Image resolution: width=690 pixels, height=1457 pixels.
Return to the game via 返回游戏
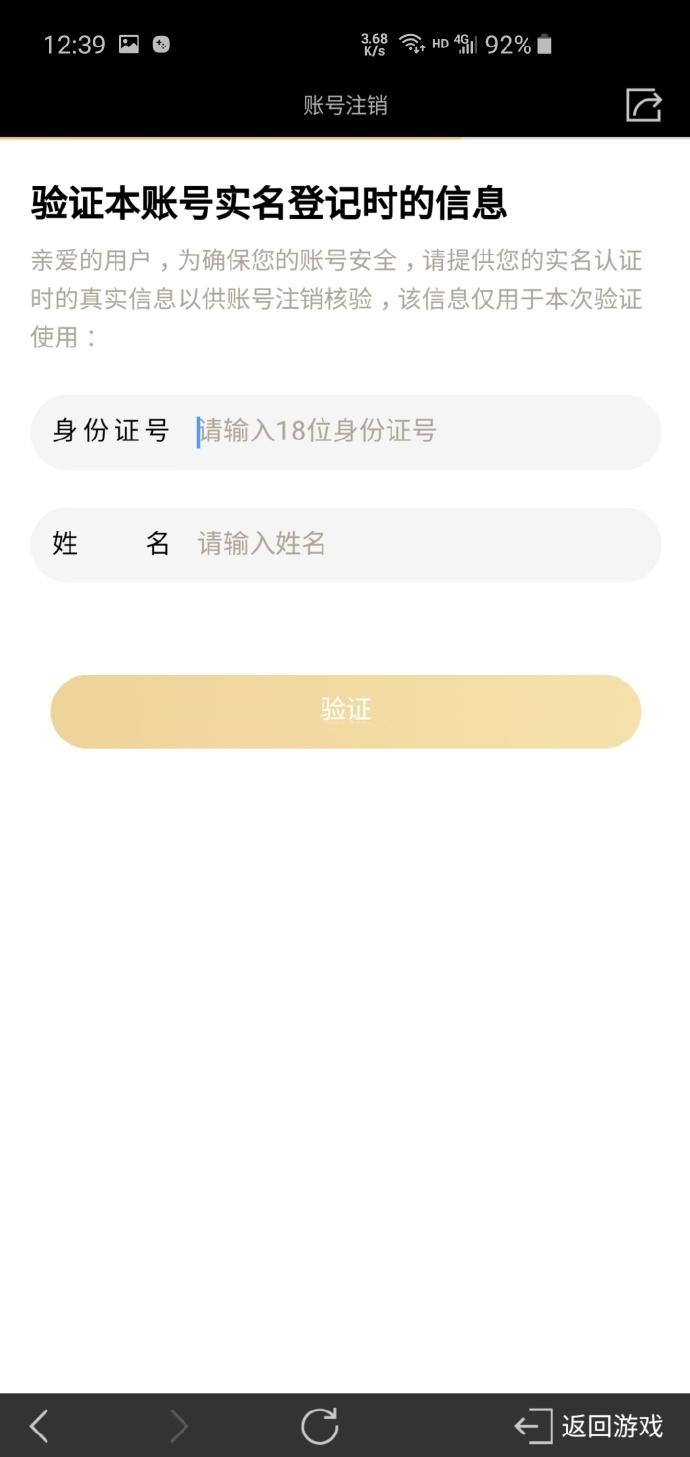point(589,1426)
